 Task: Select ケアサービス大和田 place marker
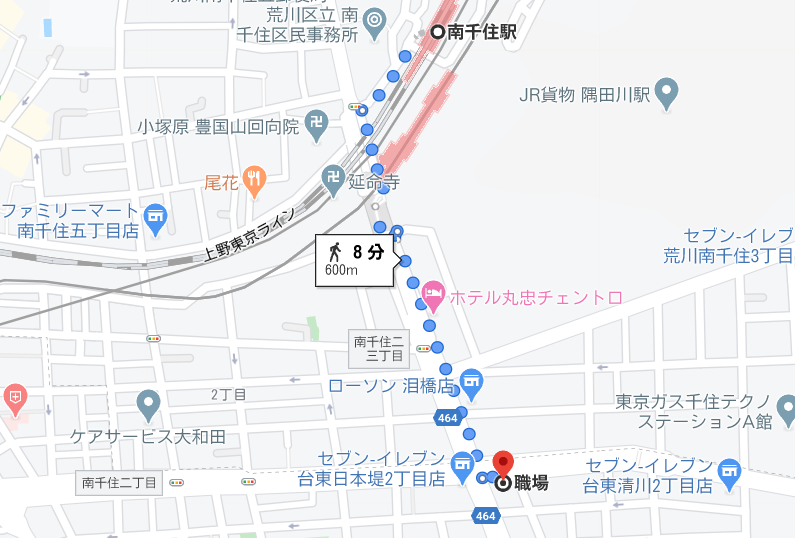pyautogui.click(x=149, y=406)
